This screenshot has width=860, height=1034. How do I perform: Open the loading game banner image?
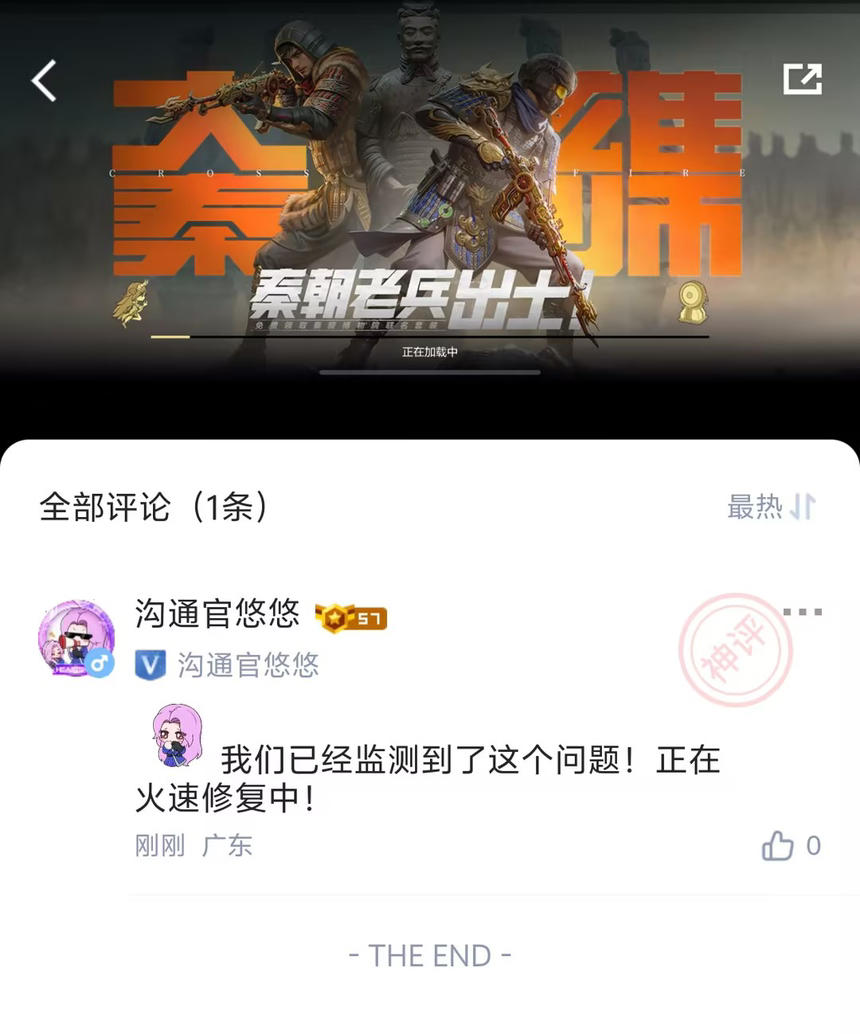coord(430,200)
